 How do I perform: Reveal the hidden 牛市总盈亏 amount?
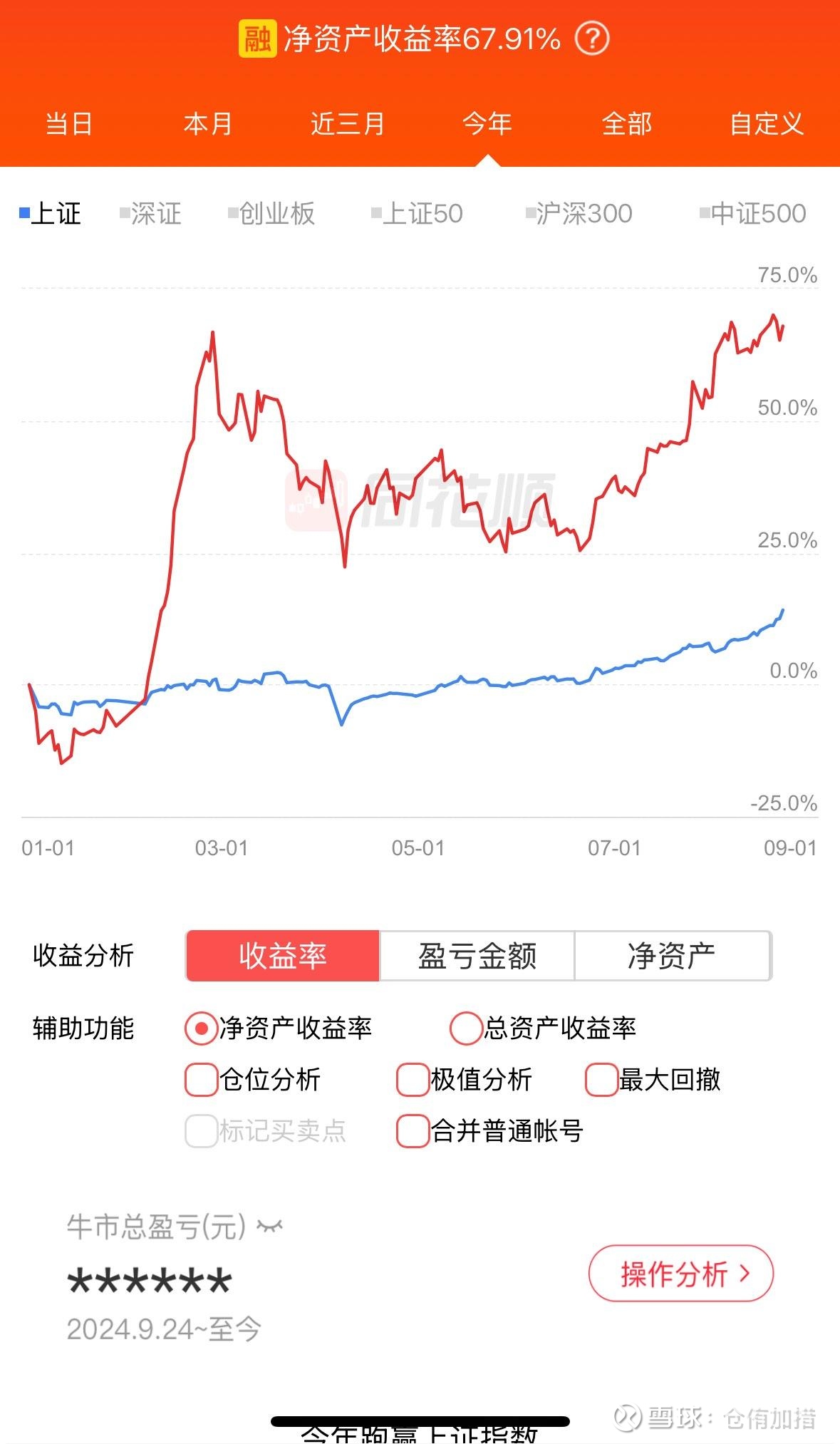coord(270,1227)
